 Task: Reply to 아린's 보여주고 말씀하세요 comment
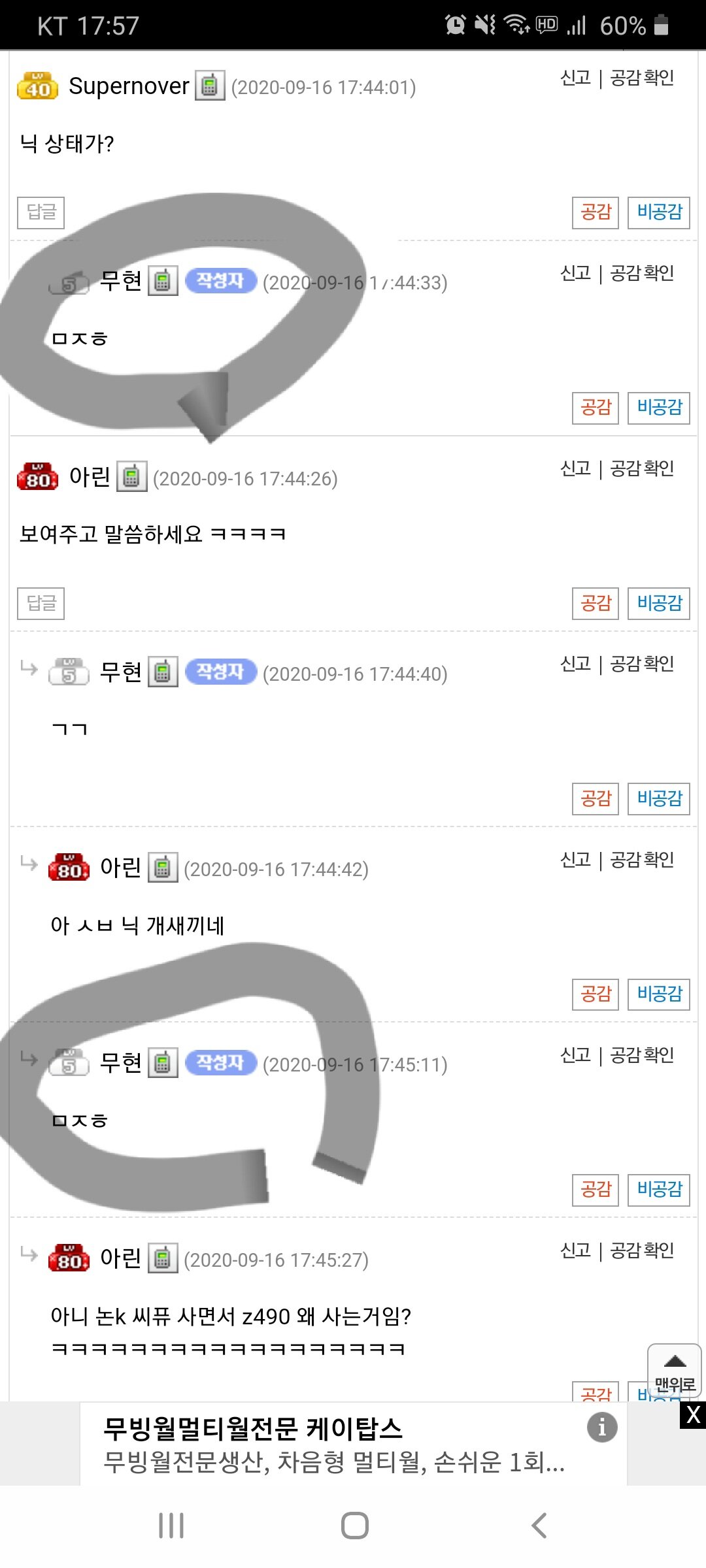[41, 603]
